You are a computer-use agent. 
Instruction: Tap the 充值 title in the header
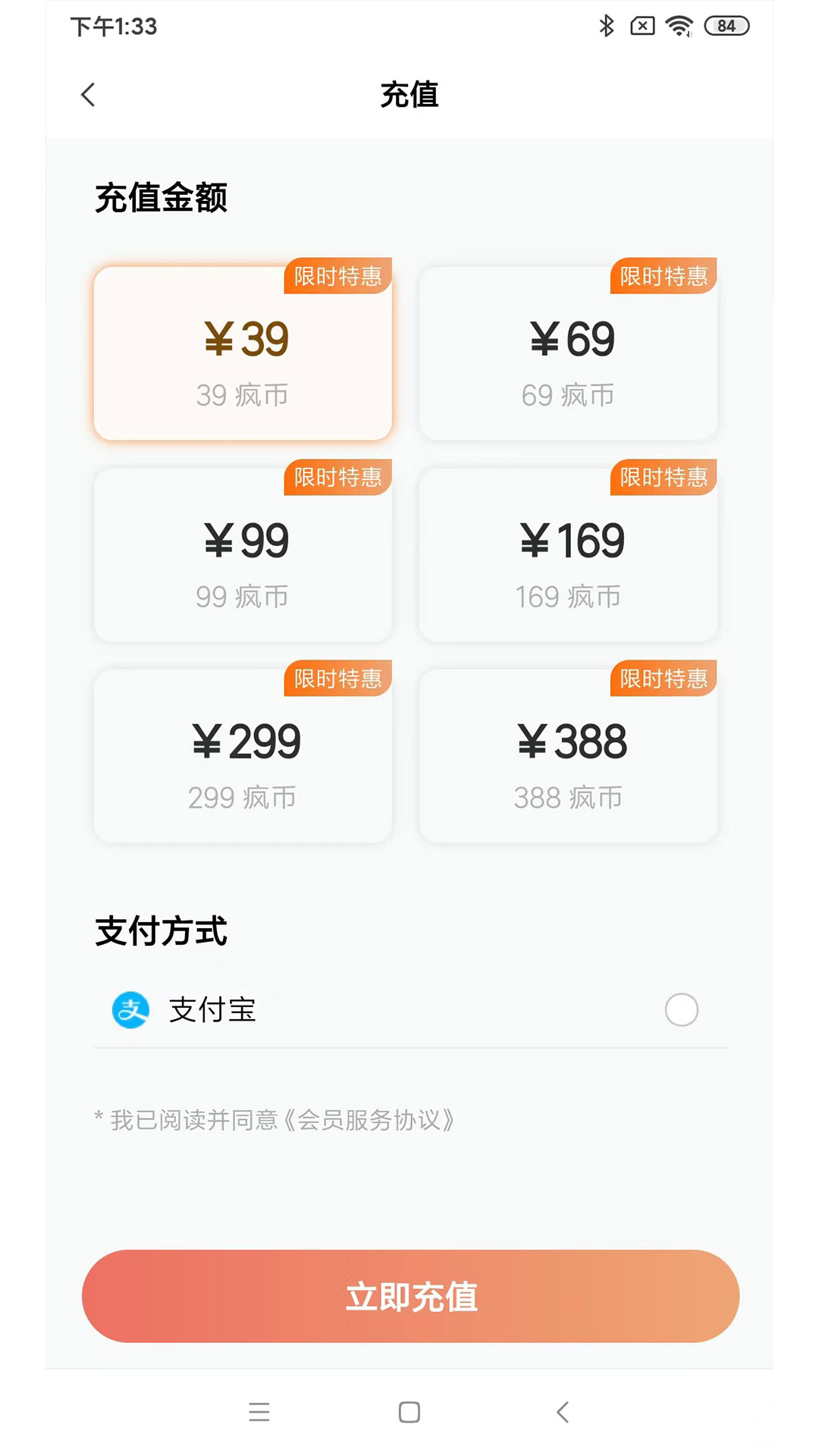click(409, 95)
